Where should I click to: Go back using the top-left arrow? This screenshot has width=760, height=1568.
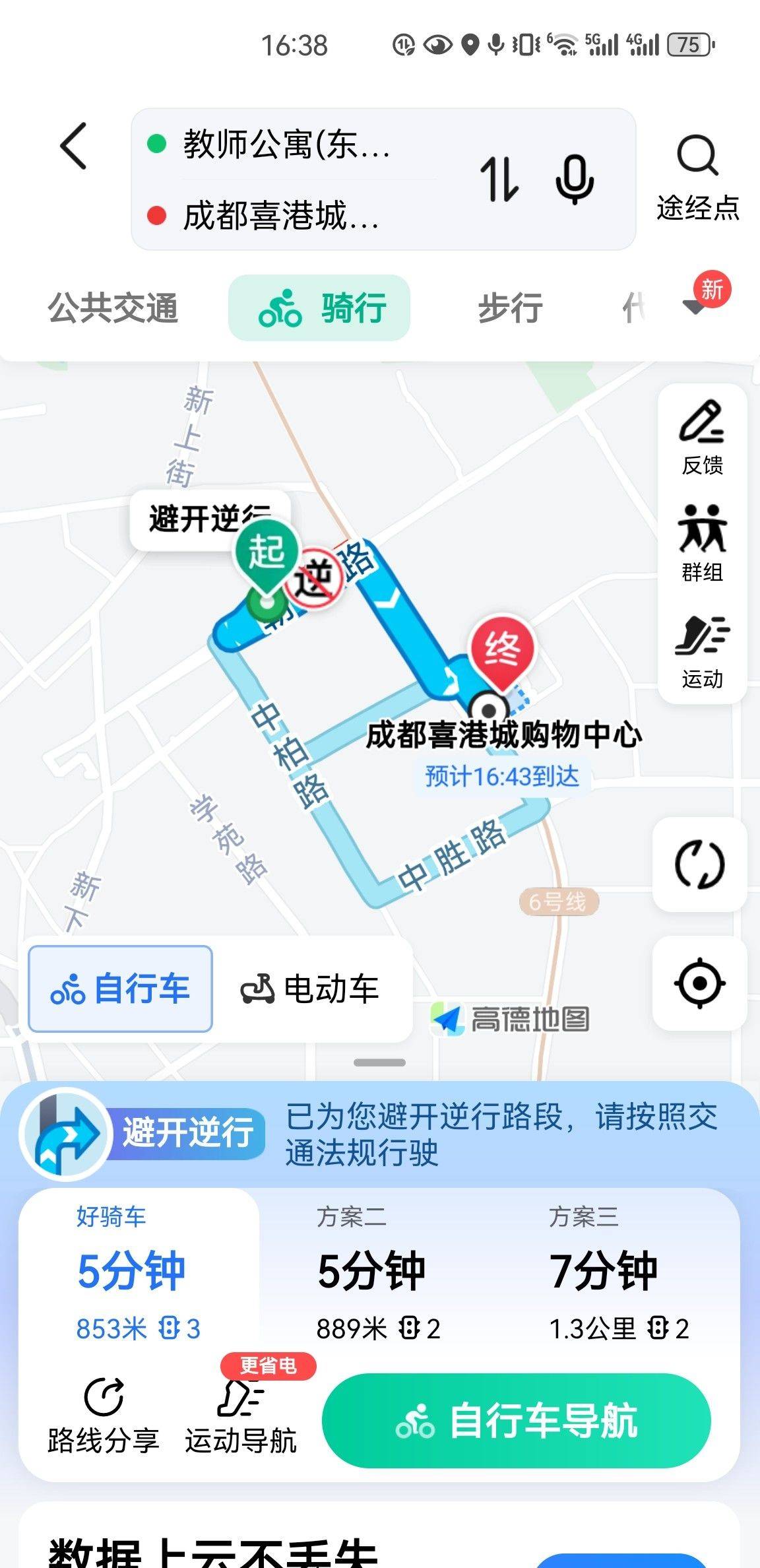73,147
